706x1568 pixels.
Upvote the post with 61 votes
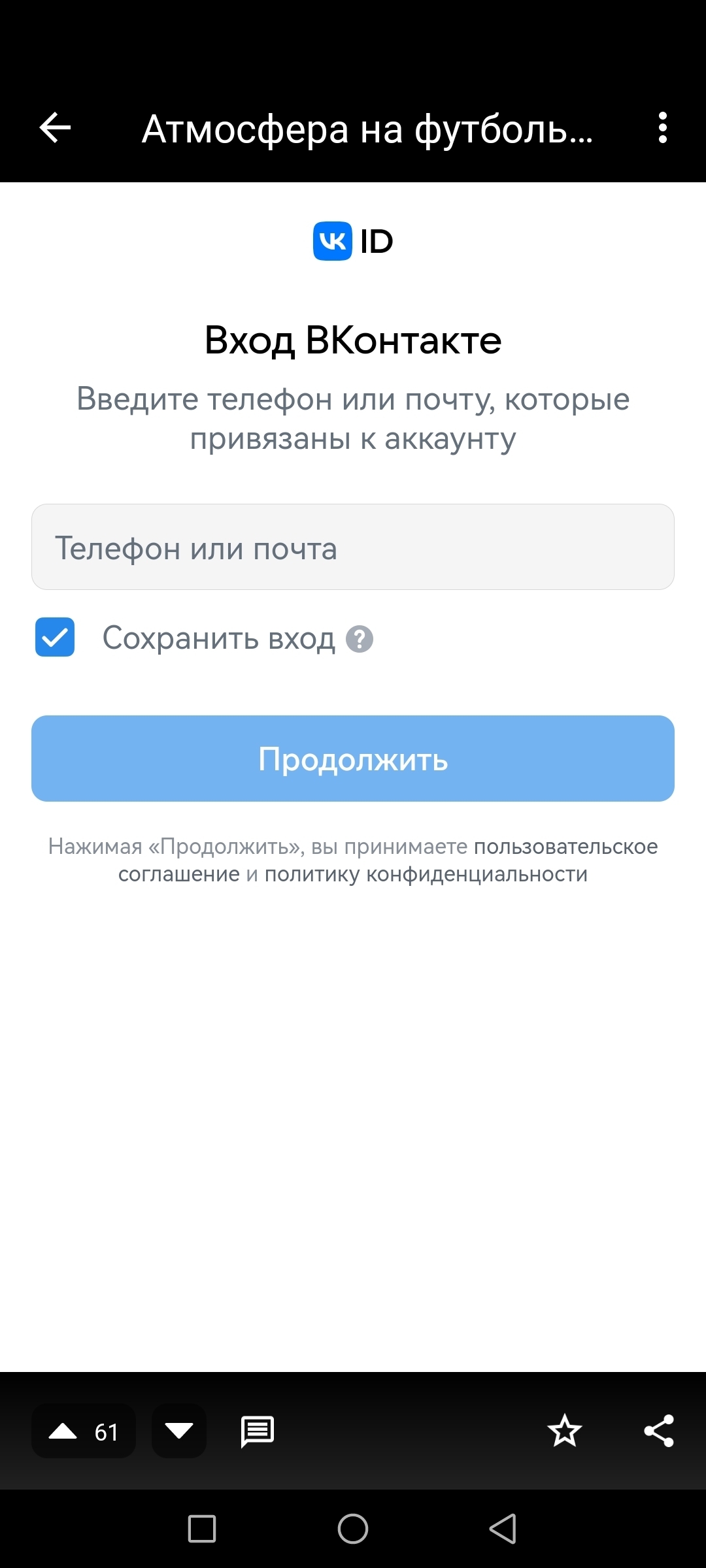[64, 1431]
